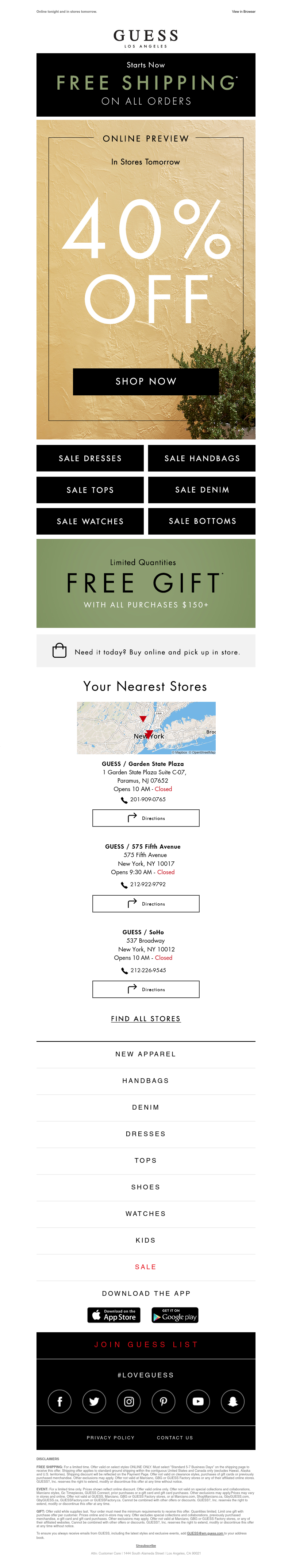Viewport: 292px width, 1568px height.
Task: Open Sale Handbags
Action: click(202, 458)
